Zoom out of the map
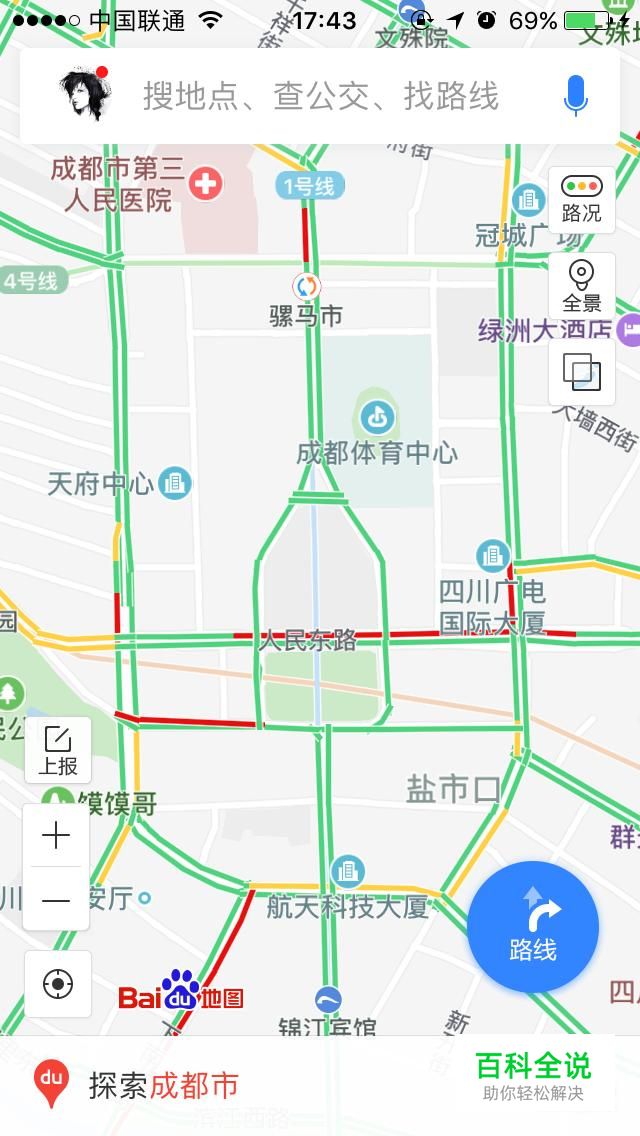 (57, 900)
